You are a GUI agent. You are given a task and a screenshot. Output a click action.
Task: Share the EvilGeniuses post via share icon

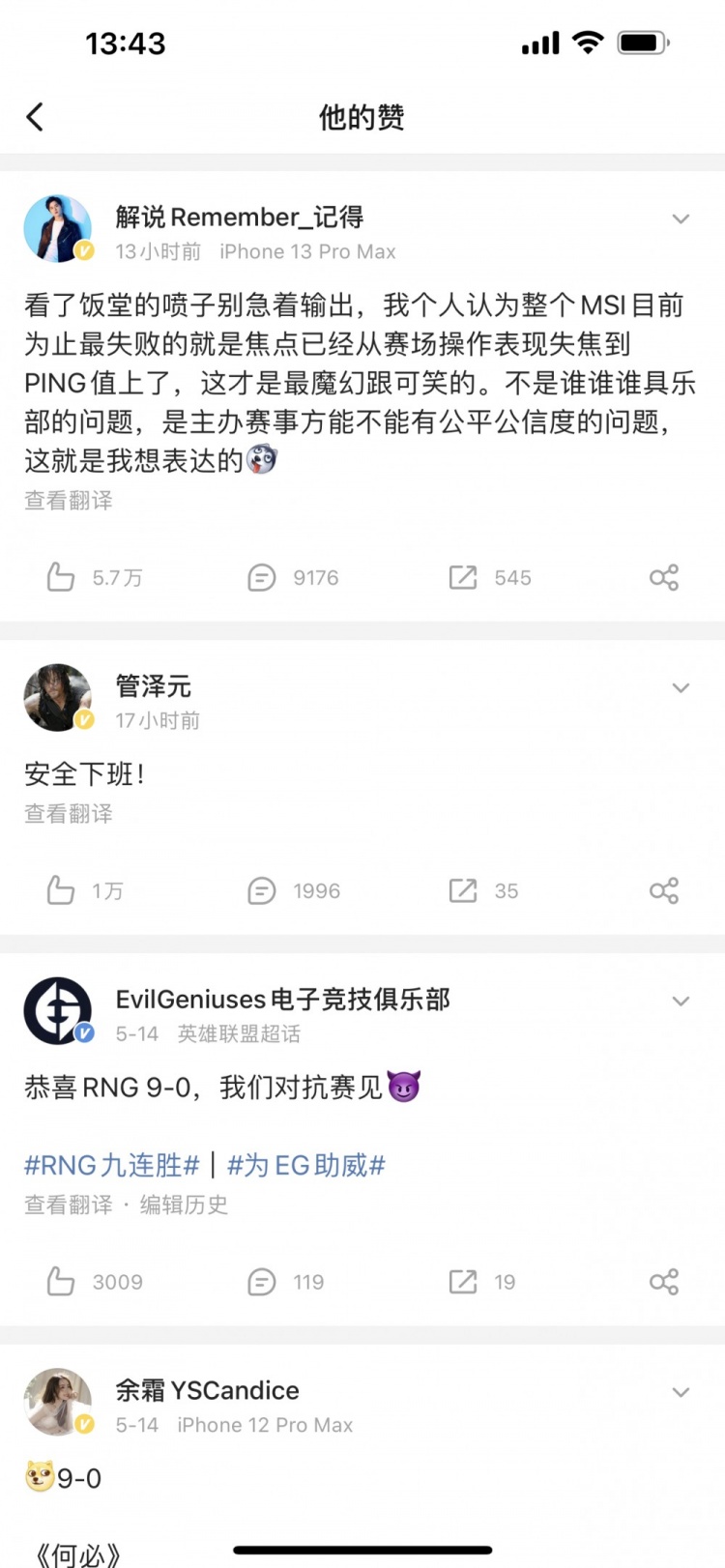coord(664,1282)
